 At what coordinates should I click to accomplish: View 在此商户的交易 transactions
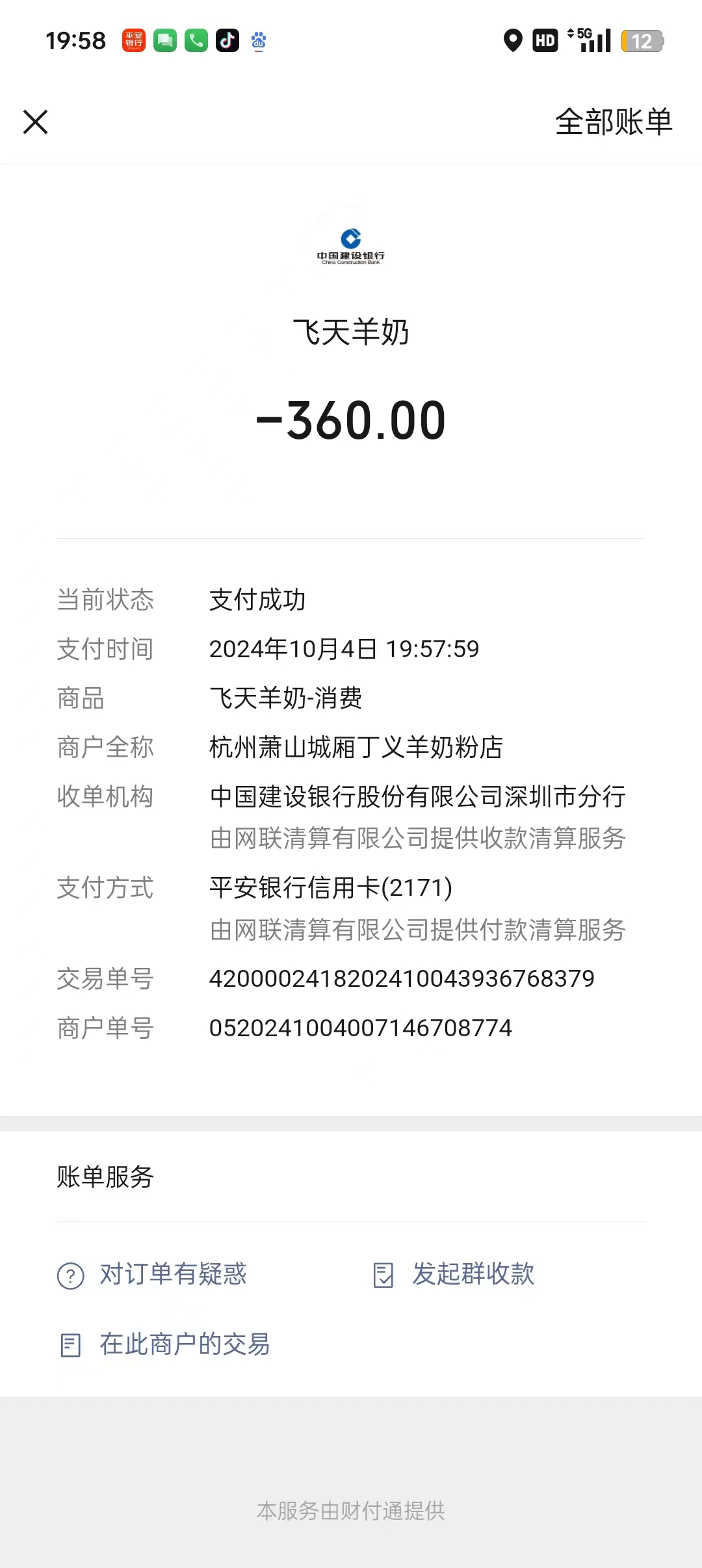pos(166,1345)
